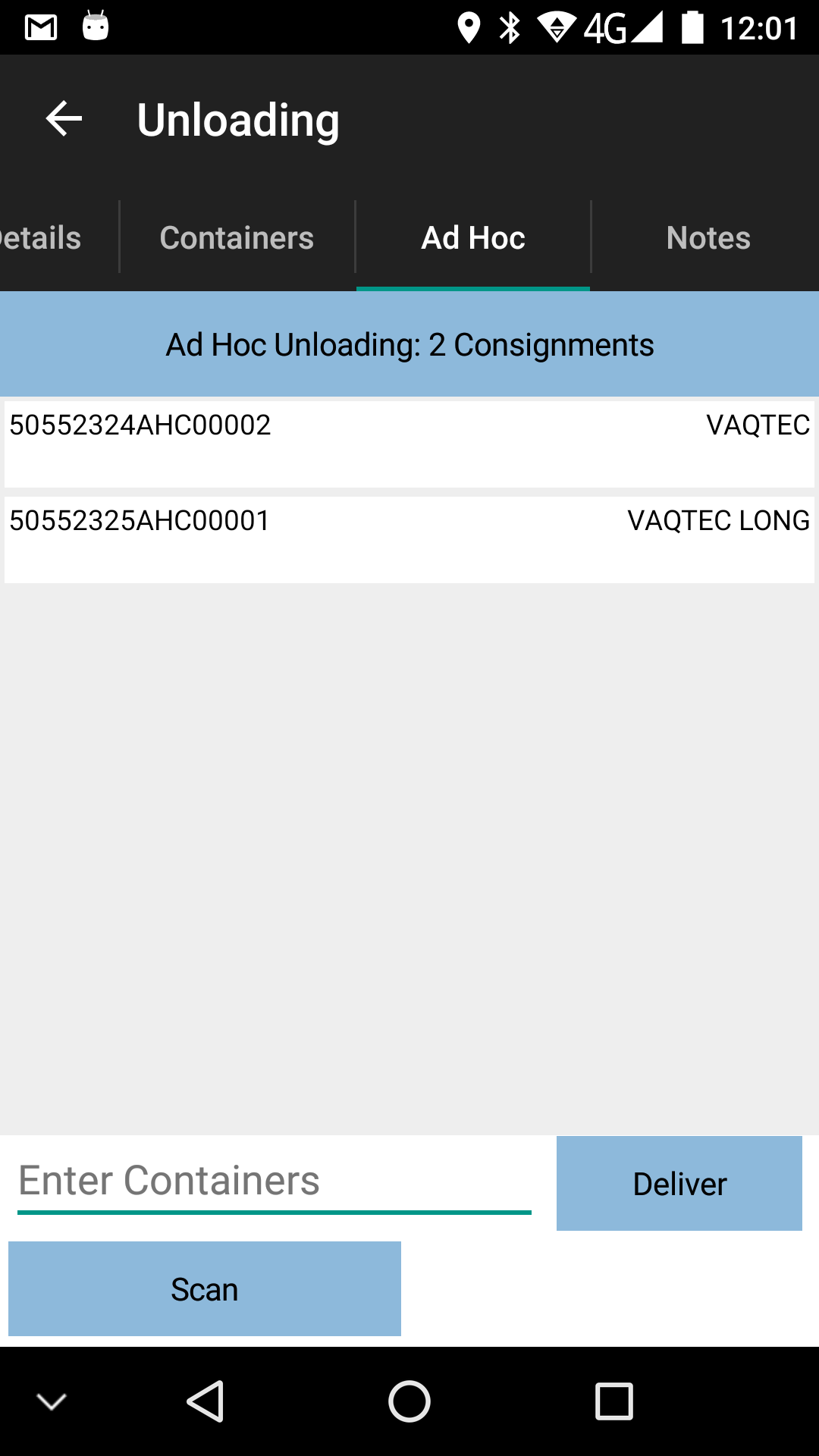Open the recent apps overview

point(614,1401)
